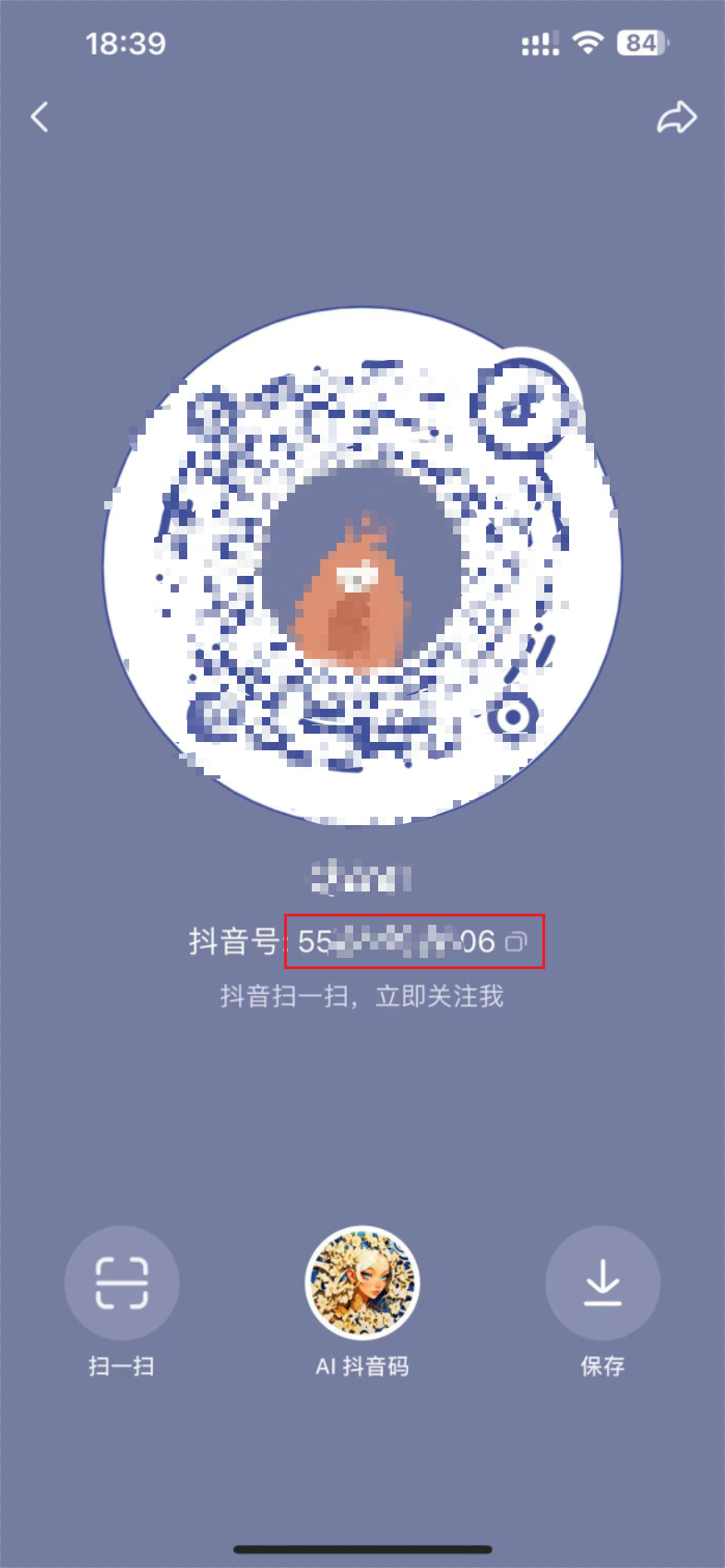
Task: Open AI 抖音码 generator
Action: (362, 1283)
